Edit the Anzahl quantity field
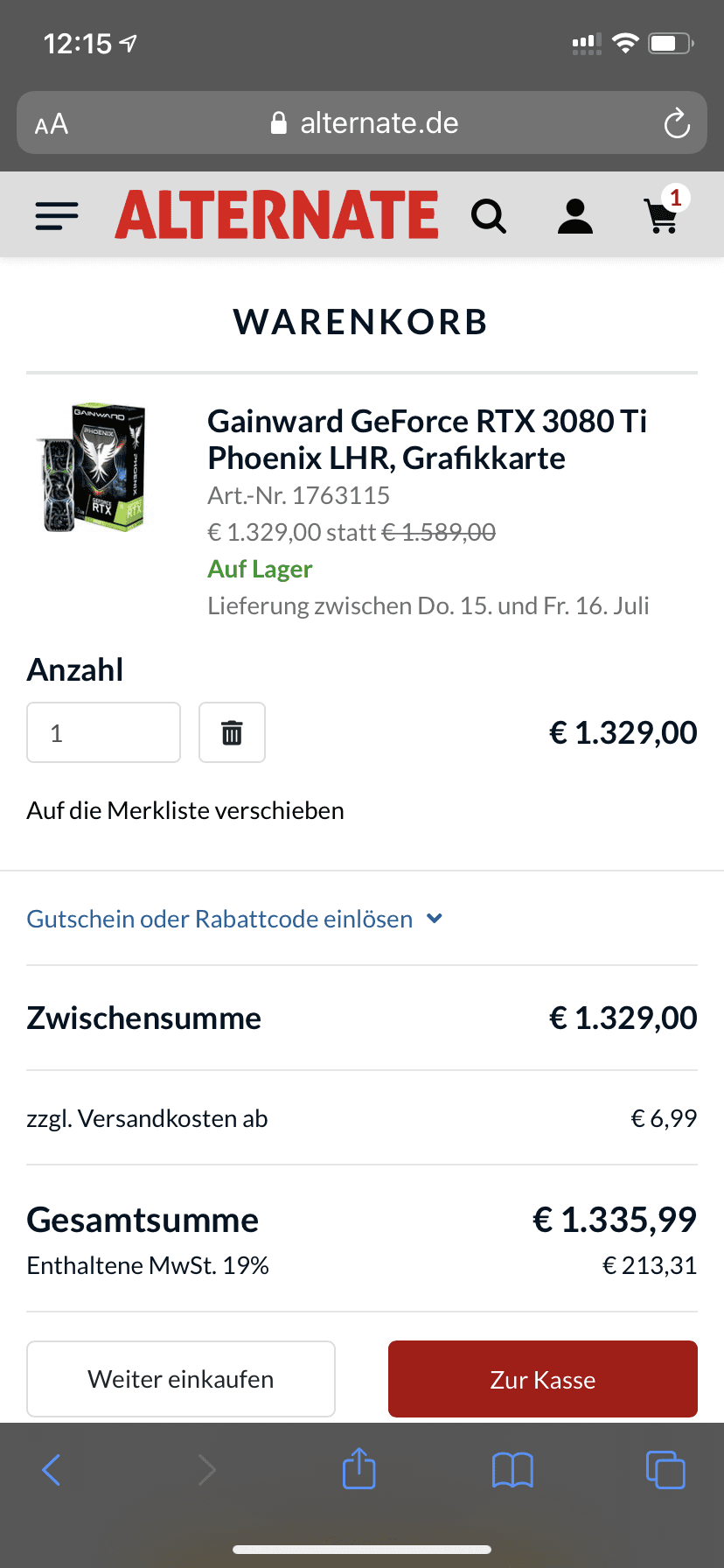The width and height of the screenshot is (724, 1568). click(103, 732)
